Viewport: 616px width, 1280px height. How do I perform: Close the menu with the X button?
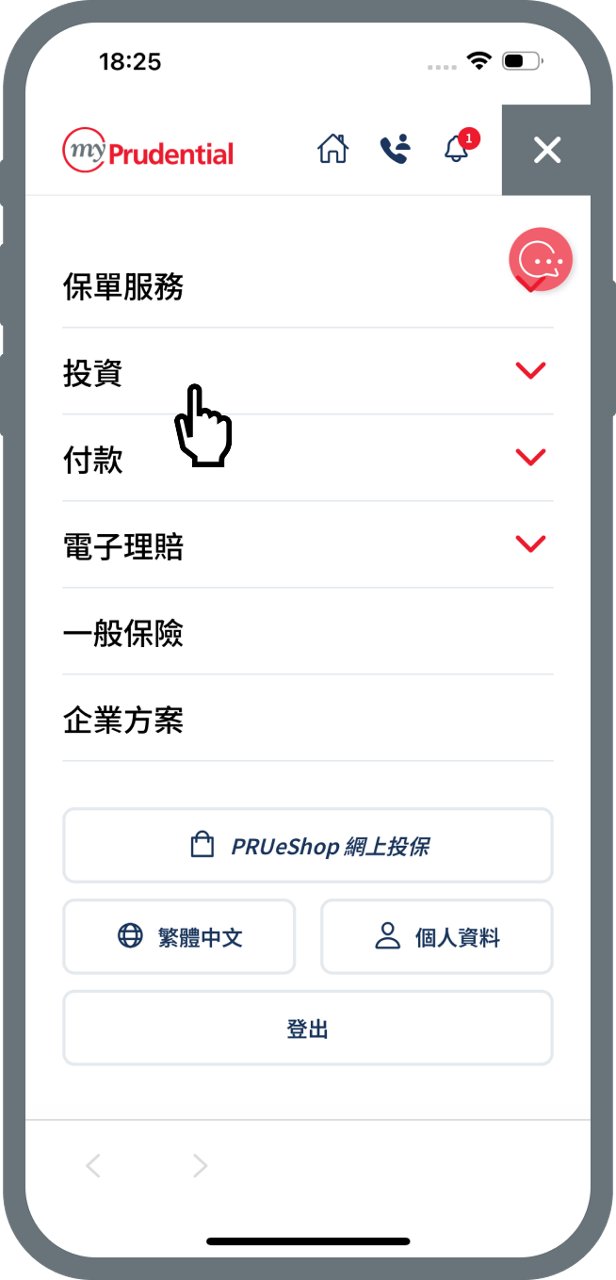click(x=547, y=150)
